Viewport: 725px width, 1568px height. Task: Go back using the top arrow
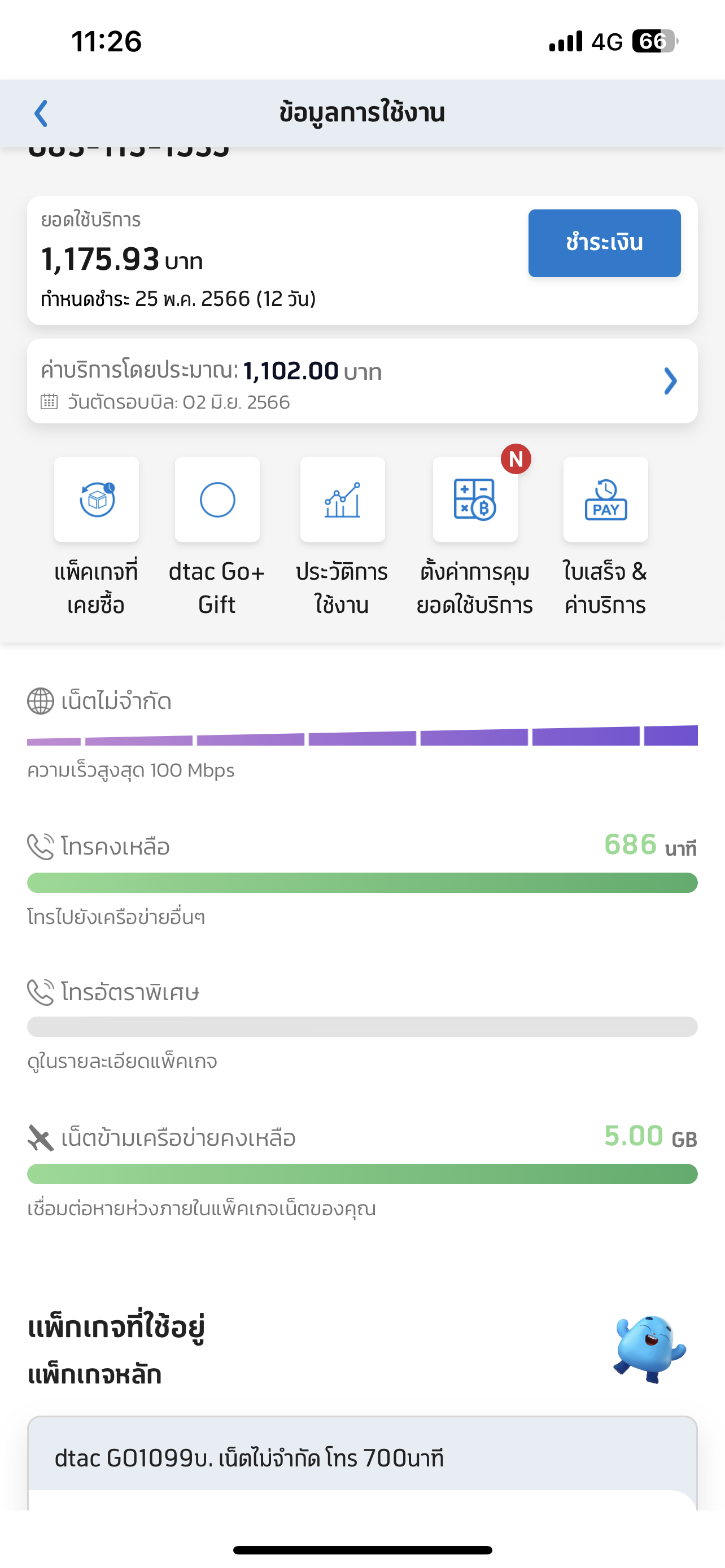41,113
